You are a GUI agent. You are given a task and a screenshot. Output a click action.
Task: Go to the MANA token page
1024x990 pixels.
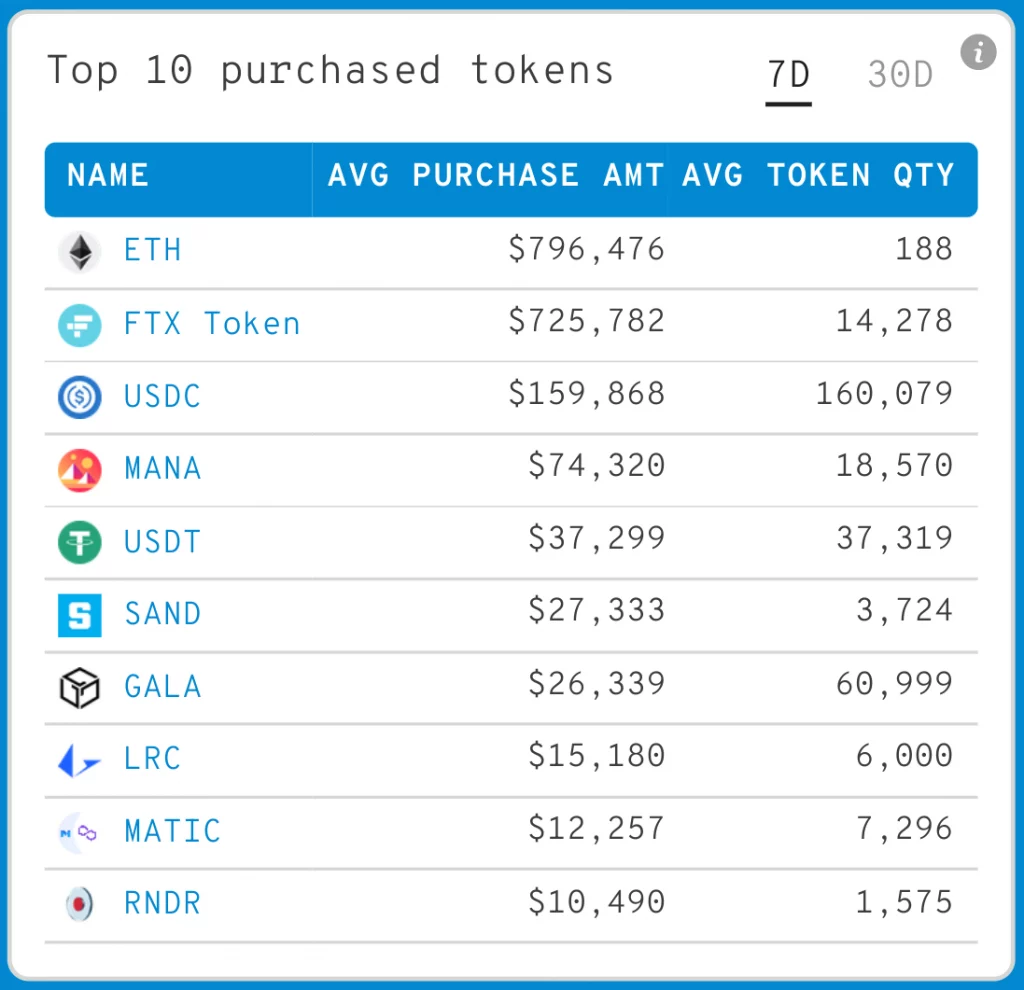pos(162,468)
